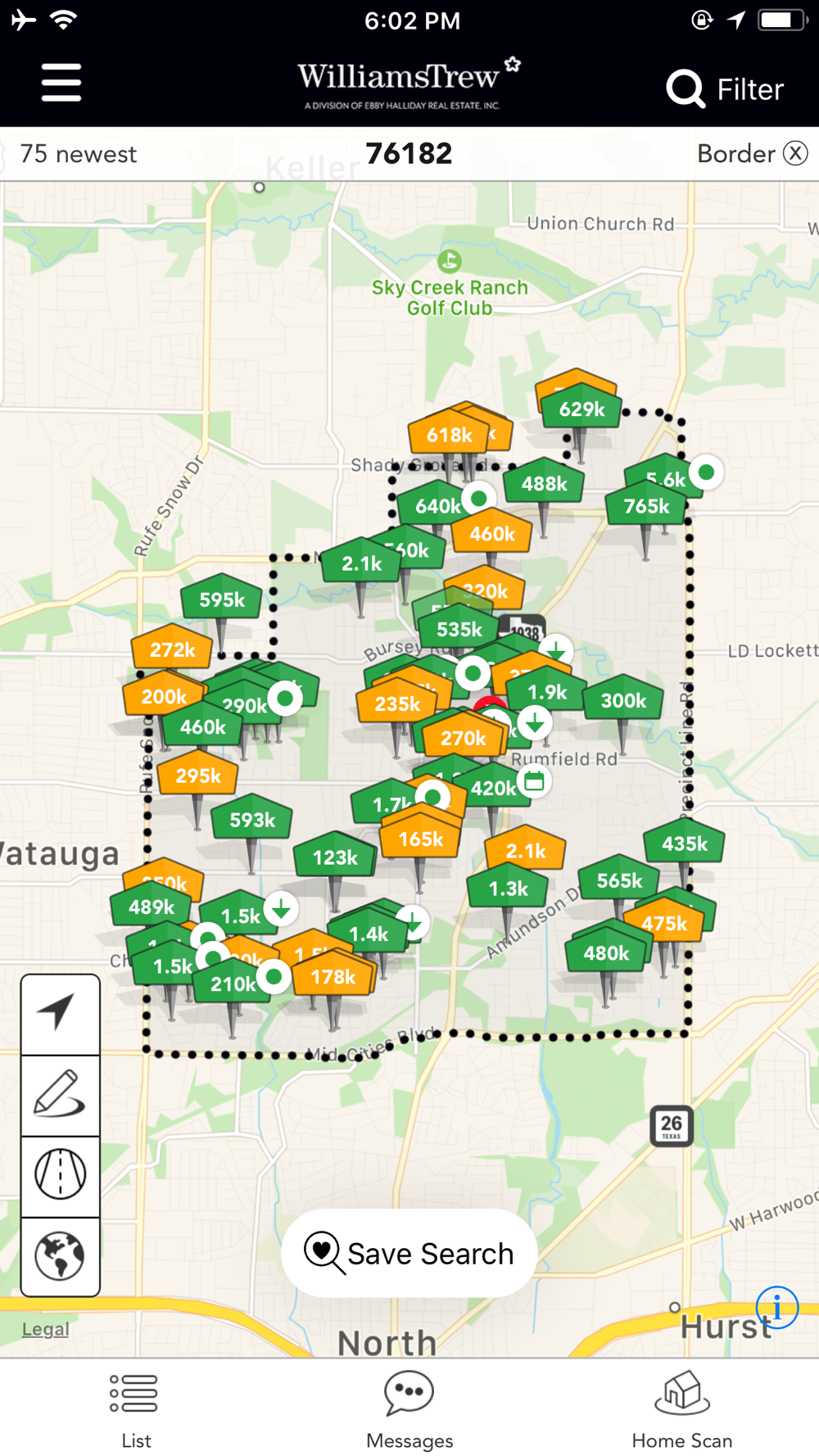Open the Legal link on the map
This screenshot has height=1456, width=819.
tap(45, 1329)
